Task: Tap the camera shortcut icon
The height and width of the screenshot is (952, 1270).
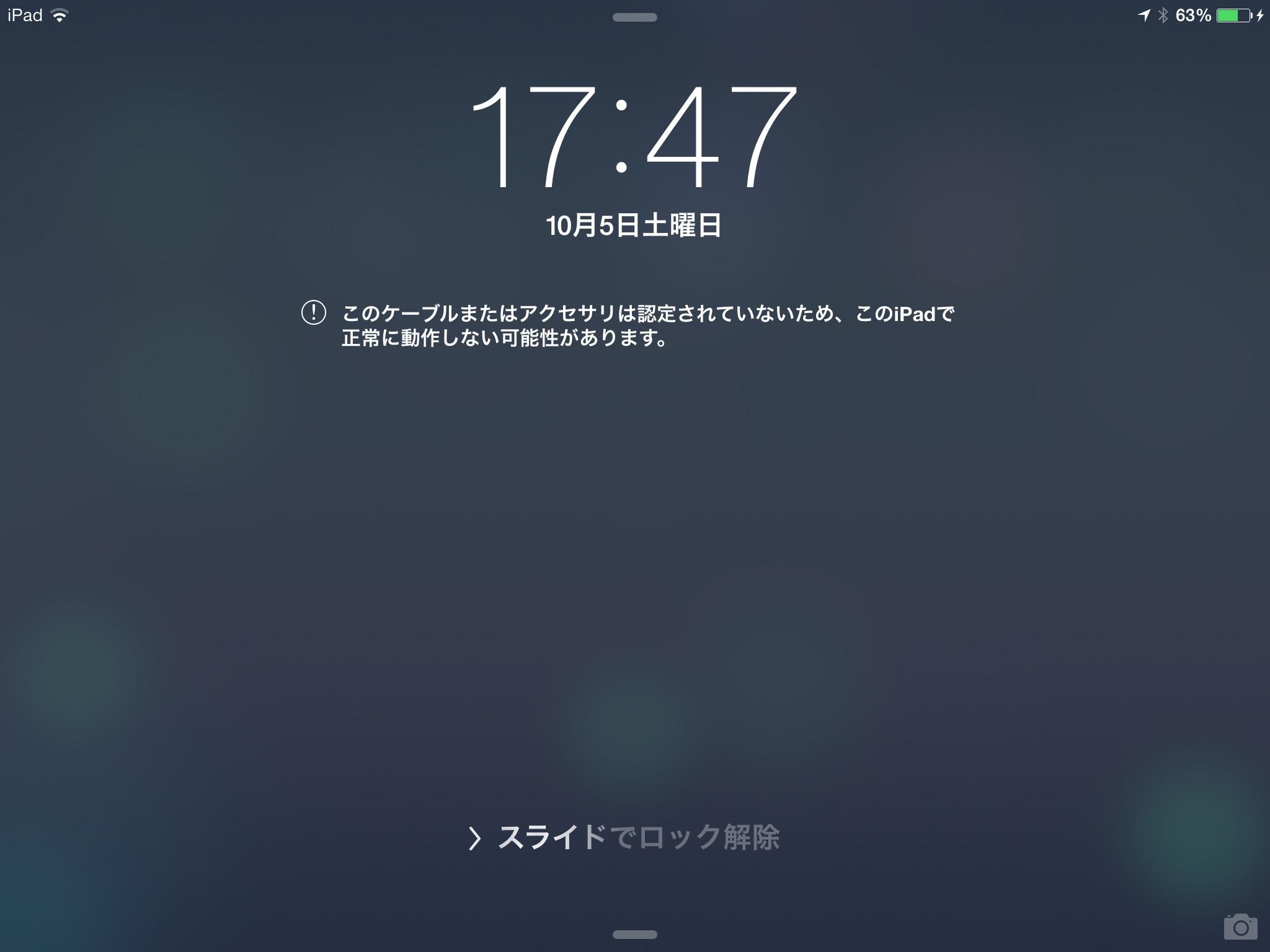Action: [x=1240, y=927]
